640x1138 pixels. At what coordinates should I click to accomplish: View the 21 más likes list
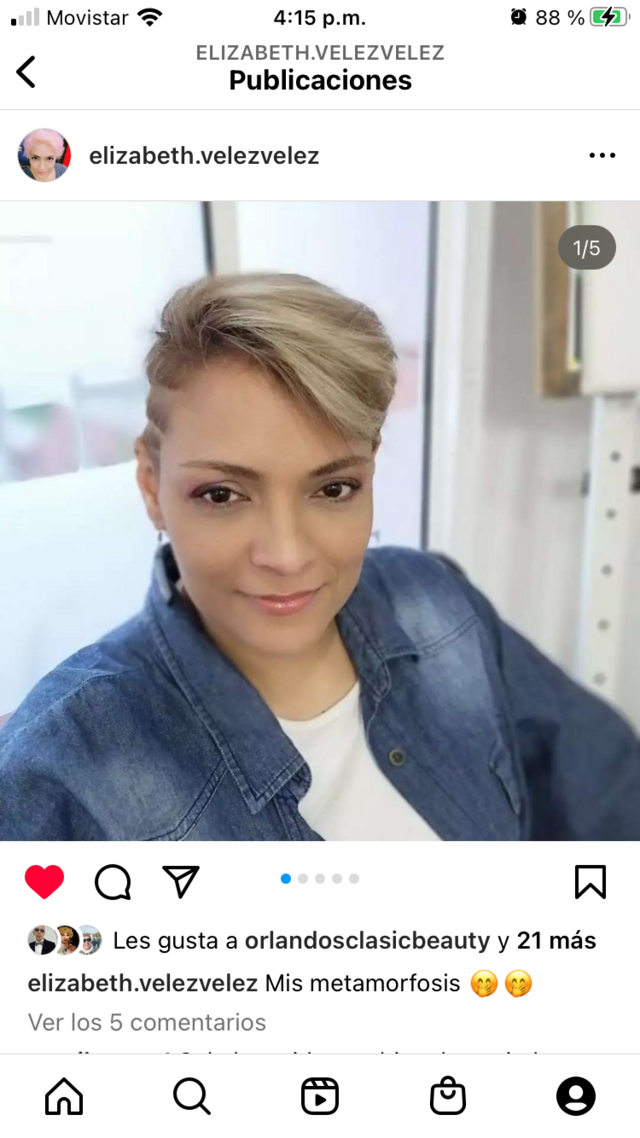[557, 941]
